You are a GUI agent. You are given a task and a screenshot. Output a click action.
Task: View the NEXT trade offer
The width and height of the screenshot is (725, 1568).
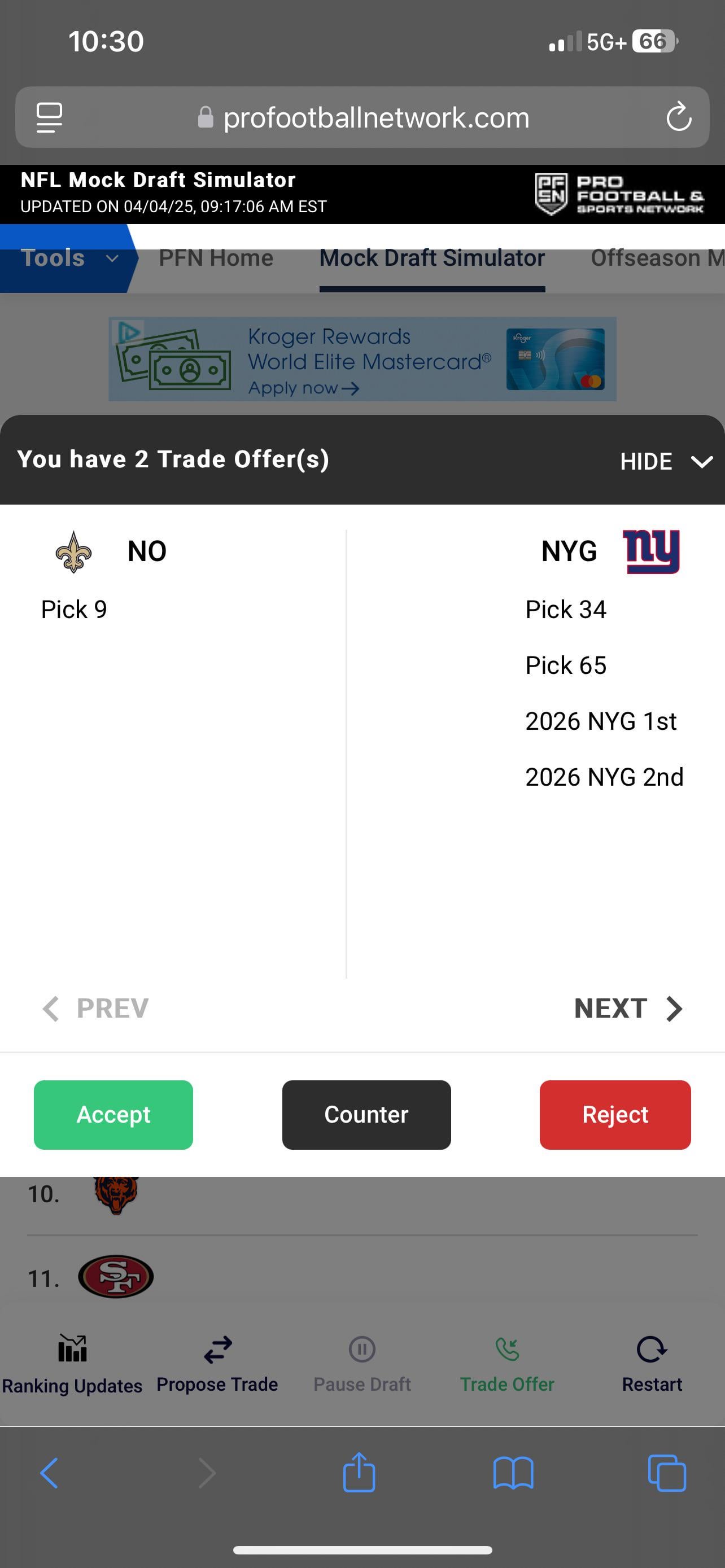pyautogui.click(x=628, y=1009)
